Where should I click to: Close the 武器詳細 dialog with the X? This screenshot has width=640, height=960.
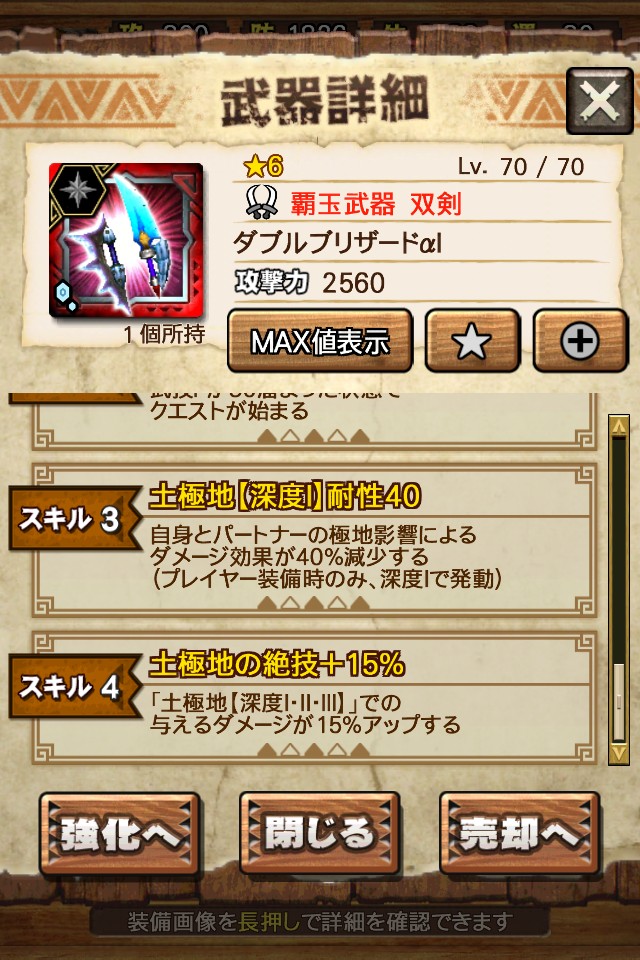pos(599,101)
